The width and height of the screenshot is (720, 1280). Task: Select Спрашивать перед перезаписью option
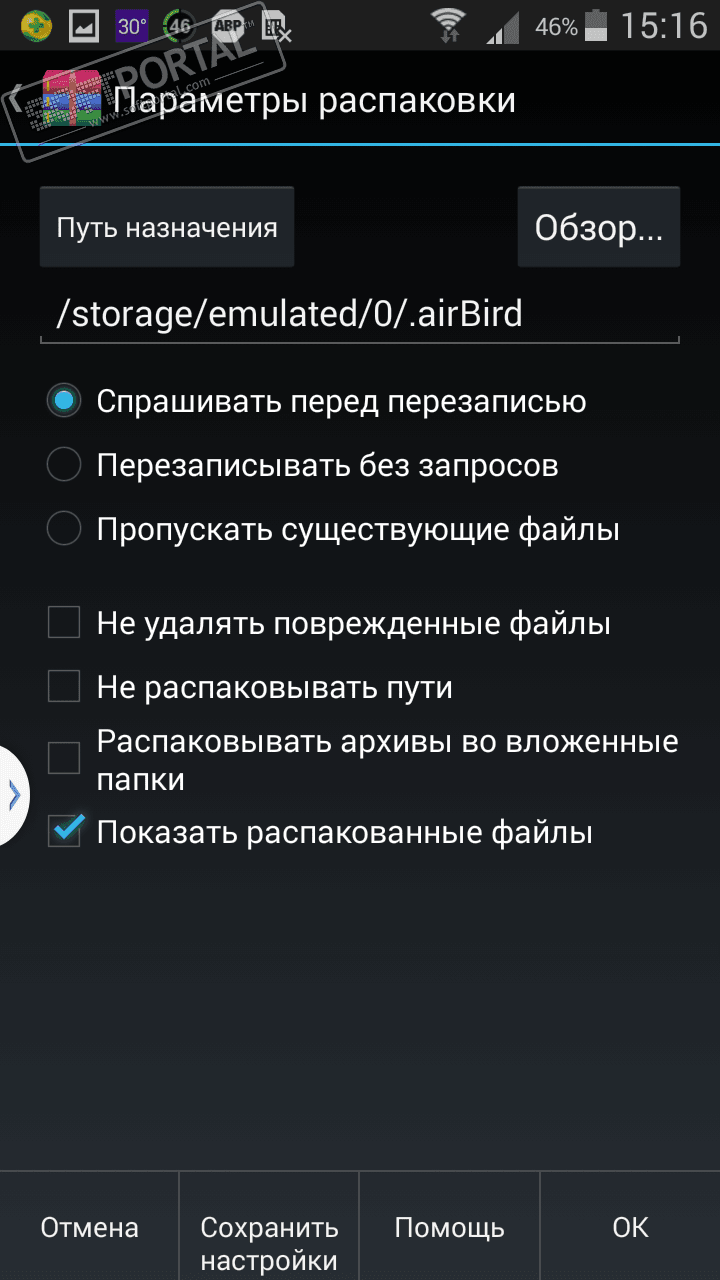pyautogui.click(x=64, y=402)
